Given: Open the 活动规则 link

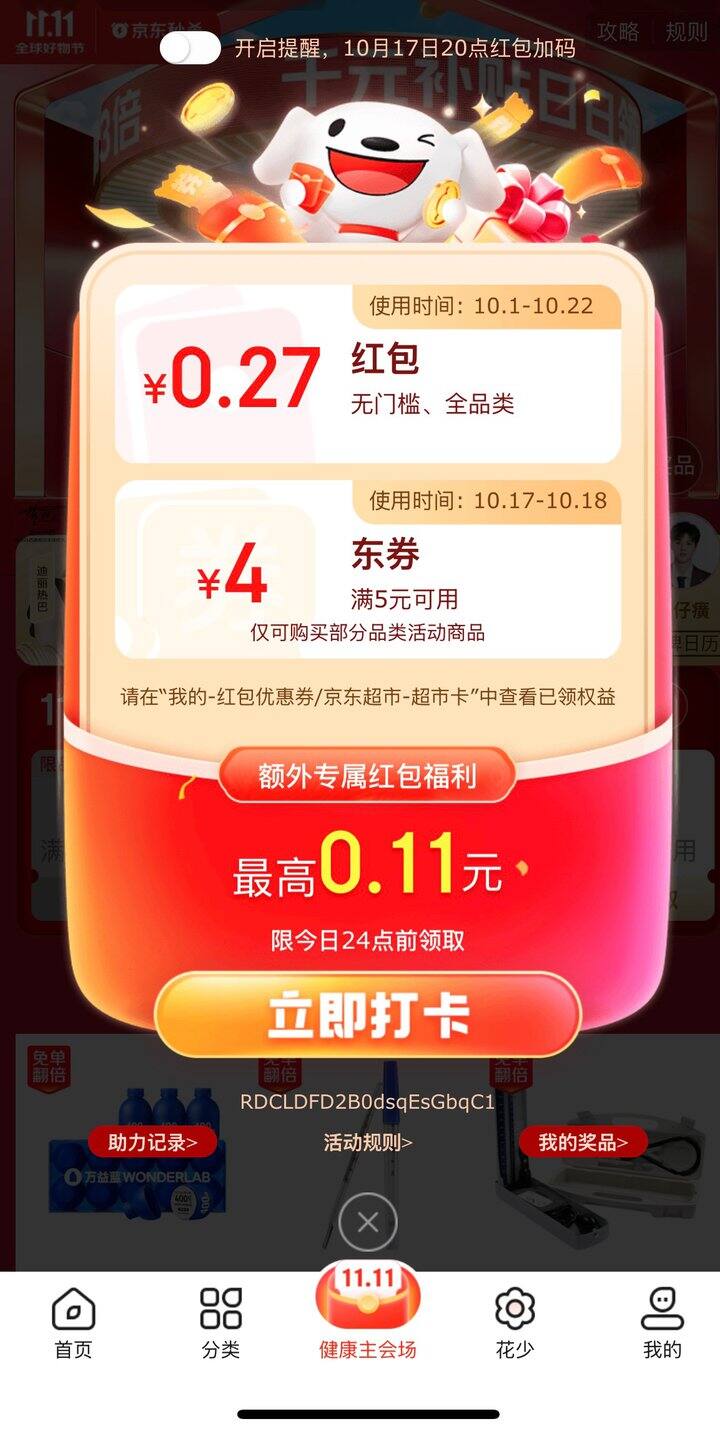Looking at the screenshot, I should (368, 1142).
